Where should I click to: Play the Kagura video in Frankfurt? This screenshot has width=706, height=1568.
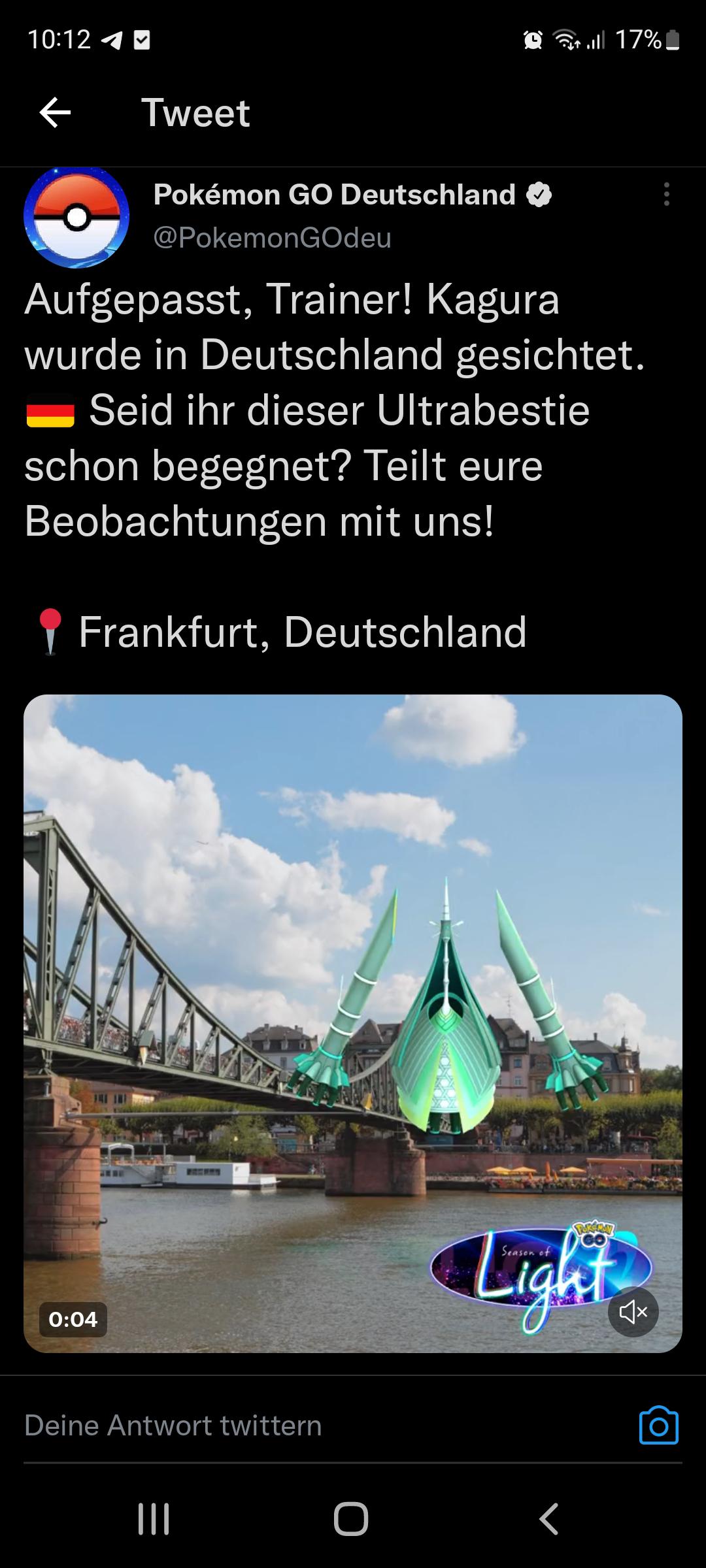click(353, 1023)
